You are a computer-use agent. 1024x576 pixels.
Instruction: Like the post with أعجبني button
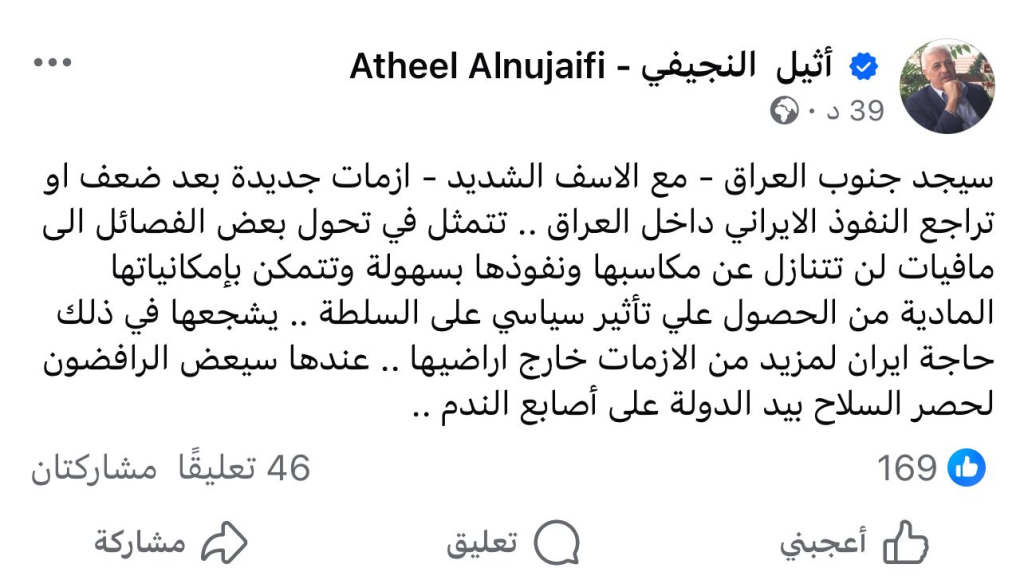tap(853, 544)
